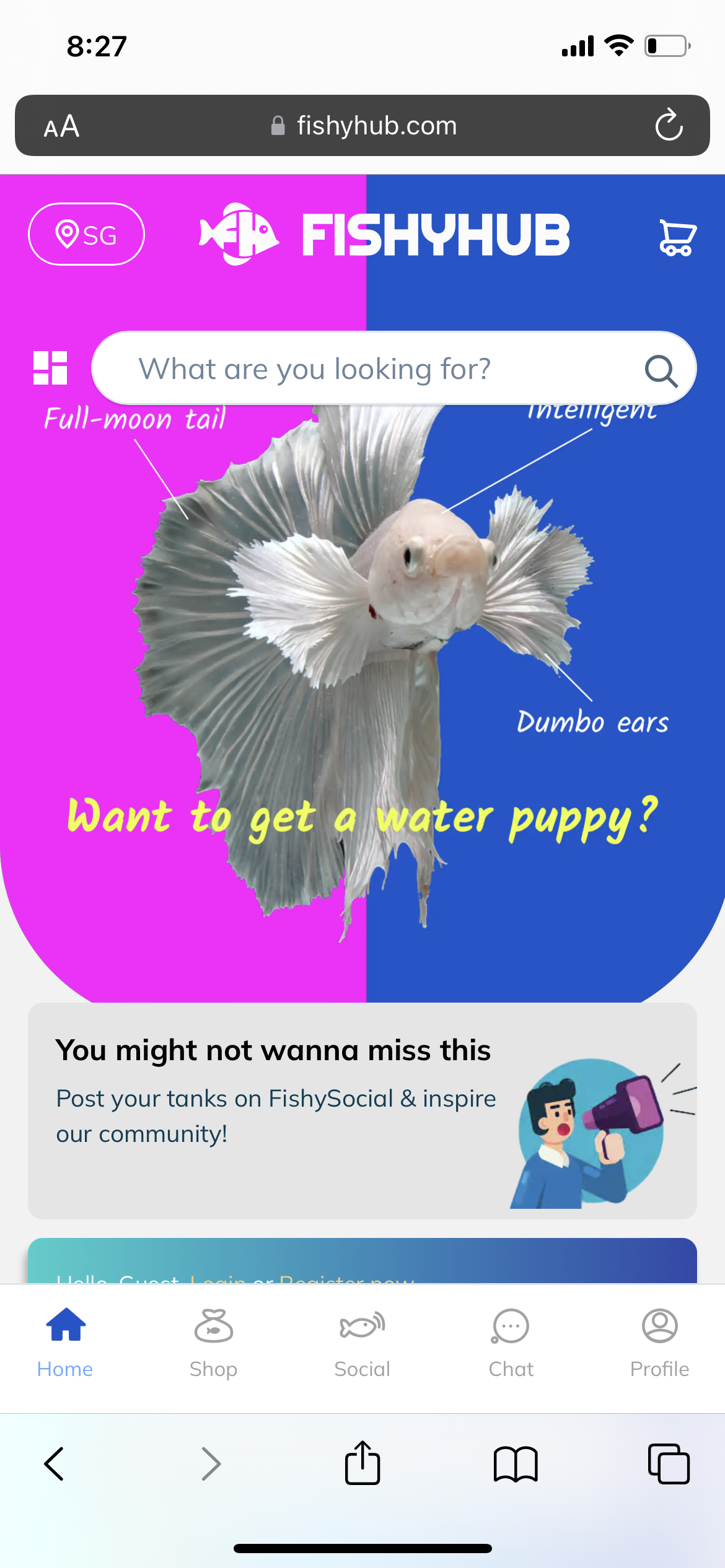Switch to the Chat tab

point(511,1341)
